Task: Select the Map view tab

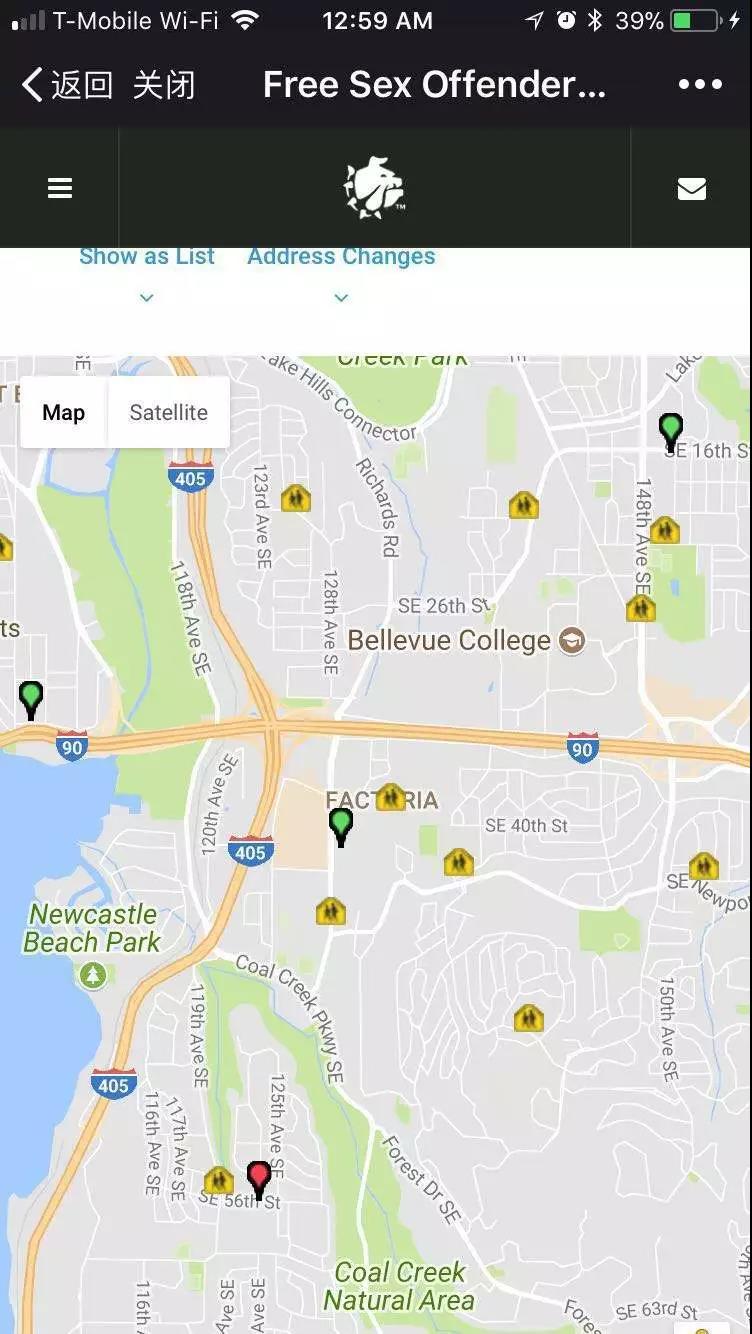Action: pyautogui.click(x=63, y=413)
